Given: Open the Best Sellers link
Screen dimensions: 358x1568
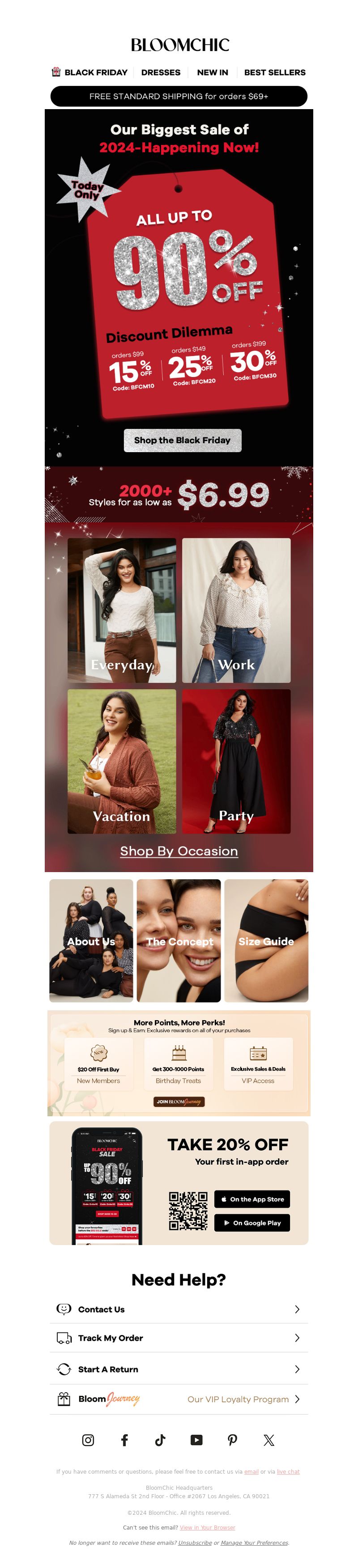Looking at the screenshot, I should (x=275, y=72).
